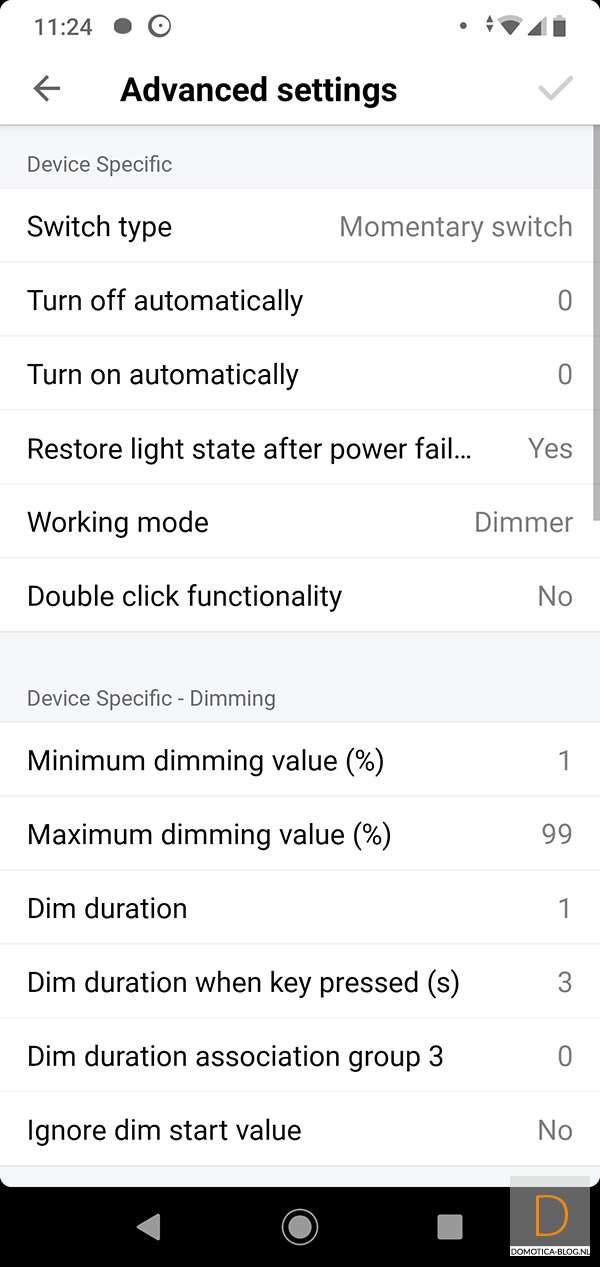Edit Dim duration when key pressed (s)
Screen dimensions: 600x1267
(300, 983)
